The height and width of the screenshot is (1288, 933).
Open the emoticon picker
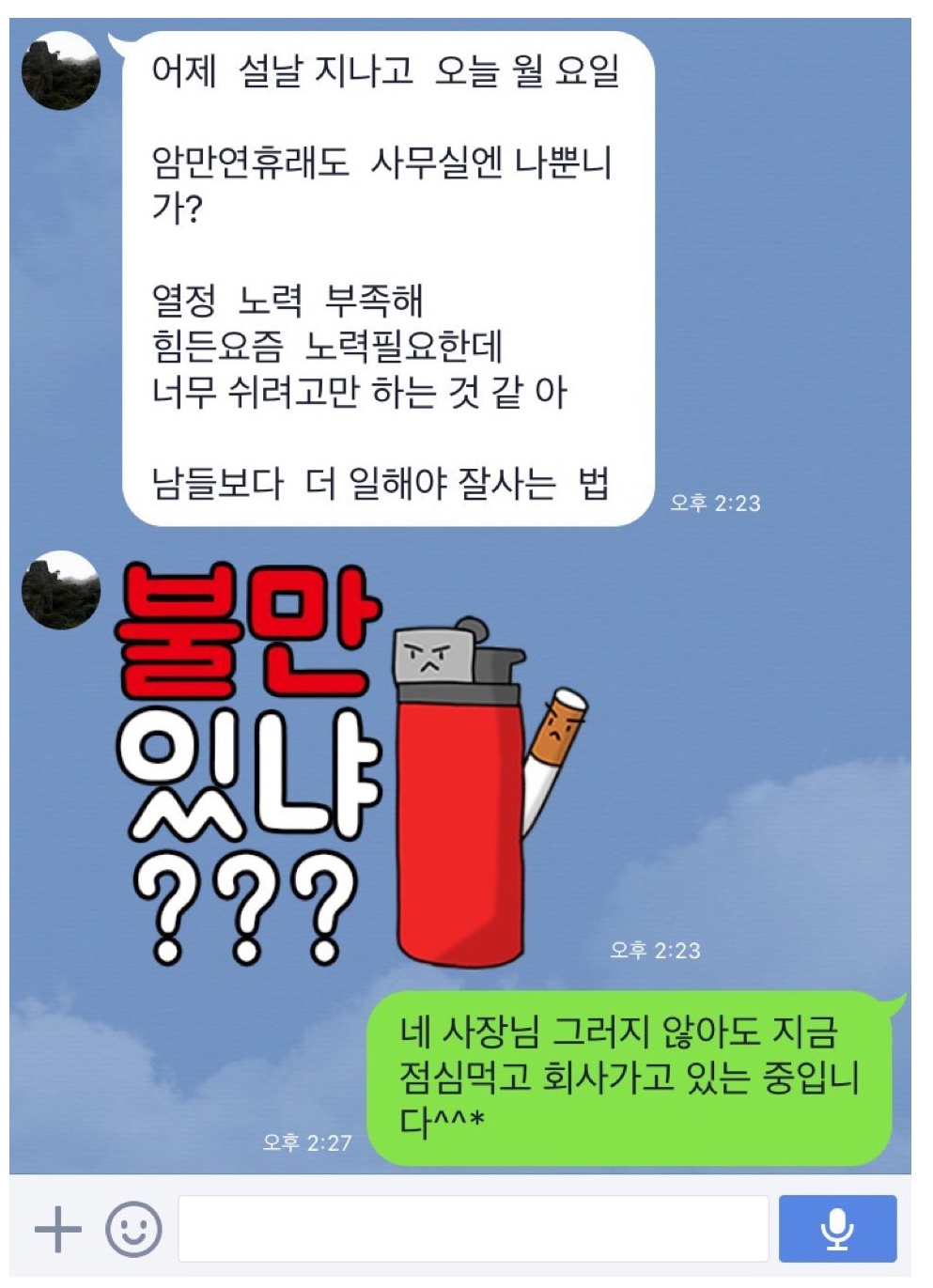133,1230
